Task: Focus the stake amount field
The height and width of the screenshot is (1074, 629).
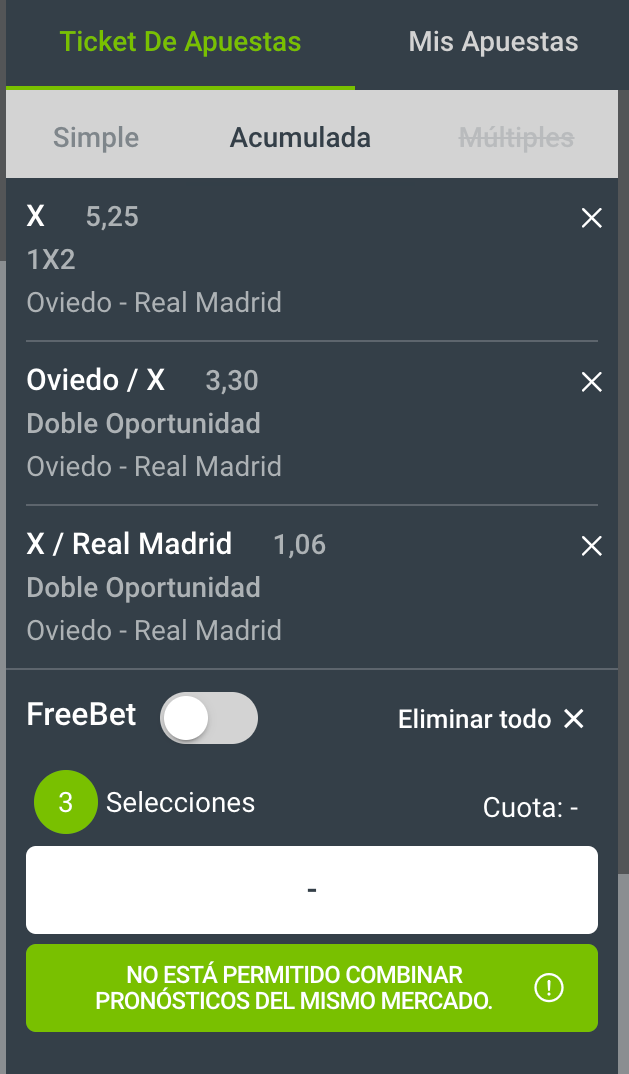Action: pos(312,890)
